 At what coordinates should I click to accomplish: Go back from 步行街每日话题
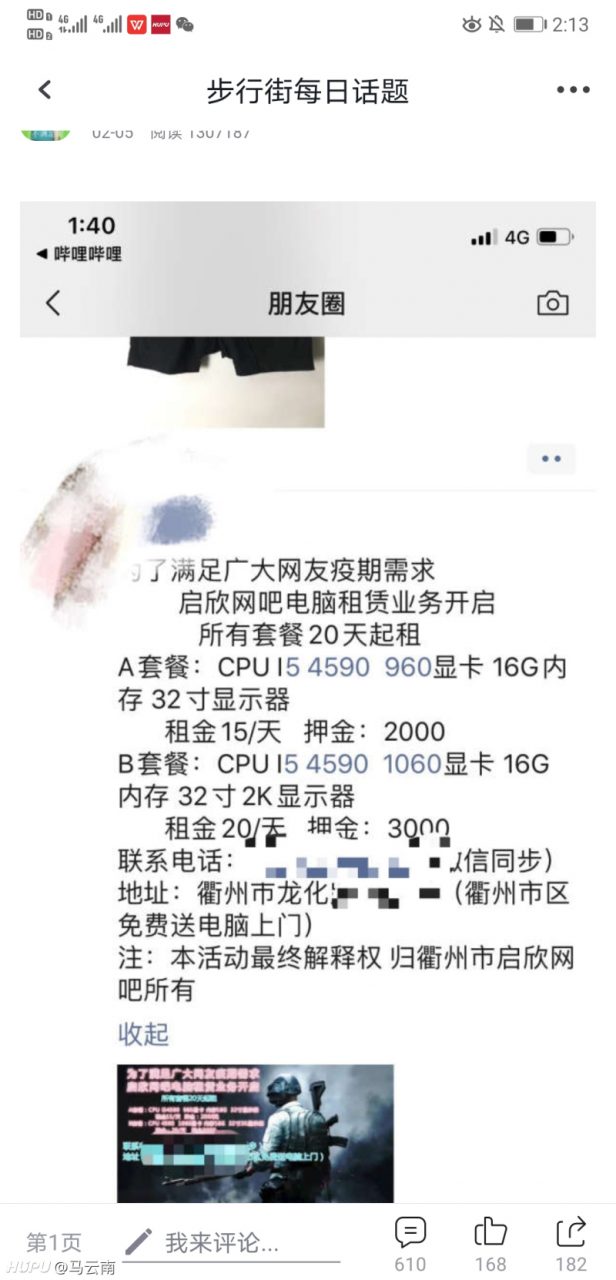(x=45, y=90)
